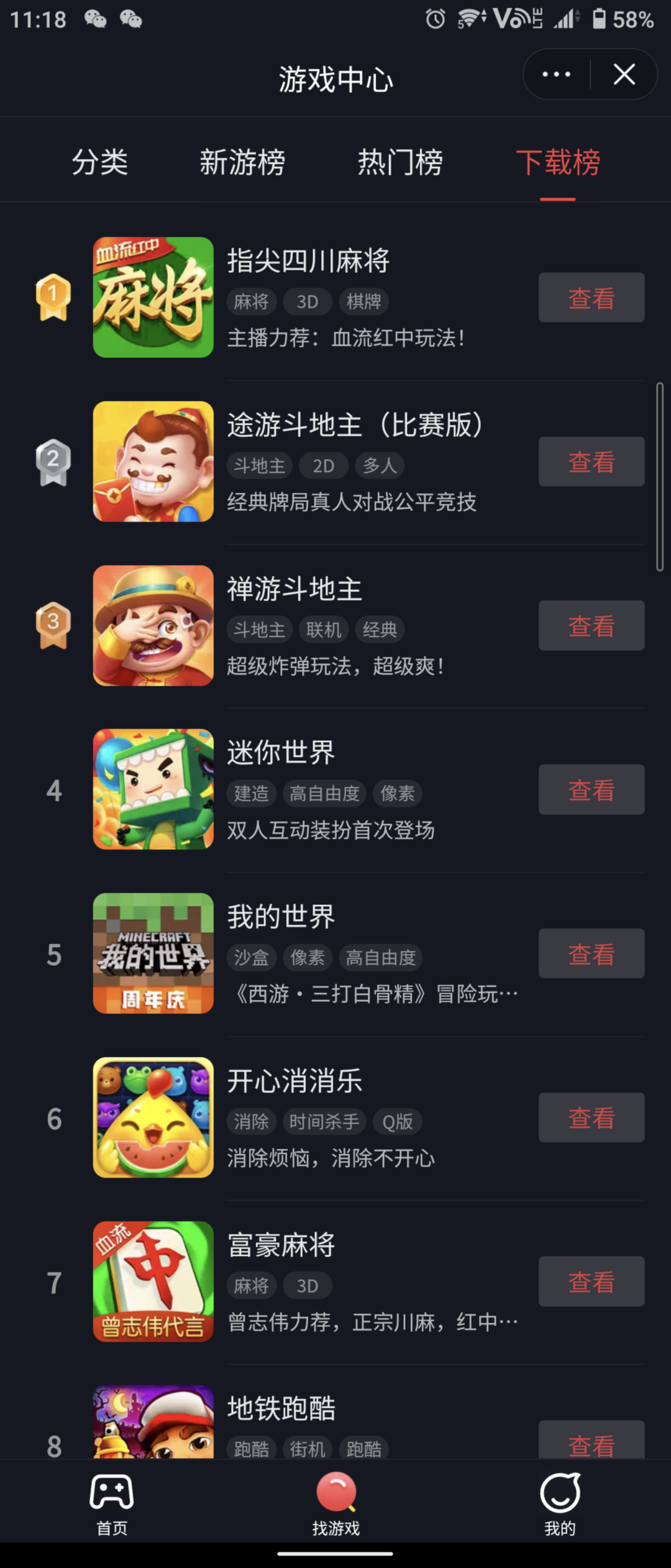This screenshot has width=671, height=1568.
Task: Close the 游戏中心 mini program
Action: [x=624, y=75]
